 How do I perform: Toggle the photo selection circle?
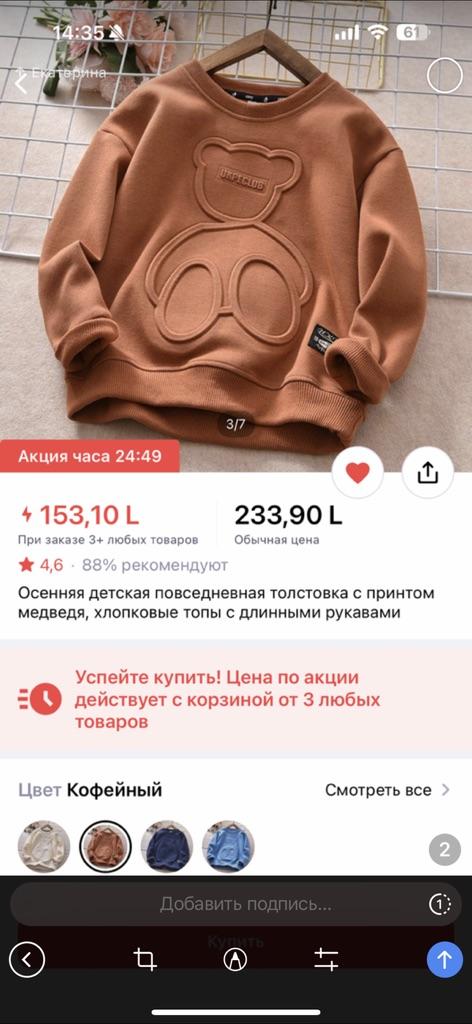[445, 76]
